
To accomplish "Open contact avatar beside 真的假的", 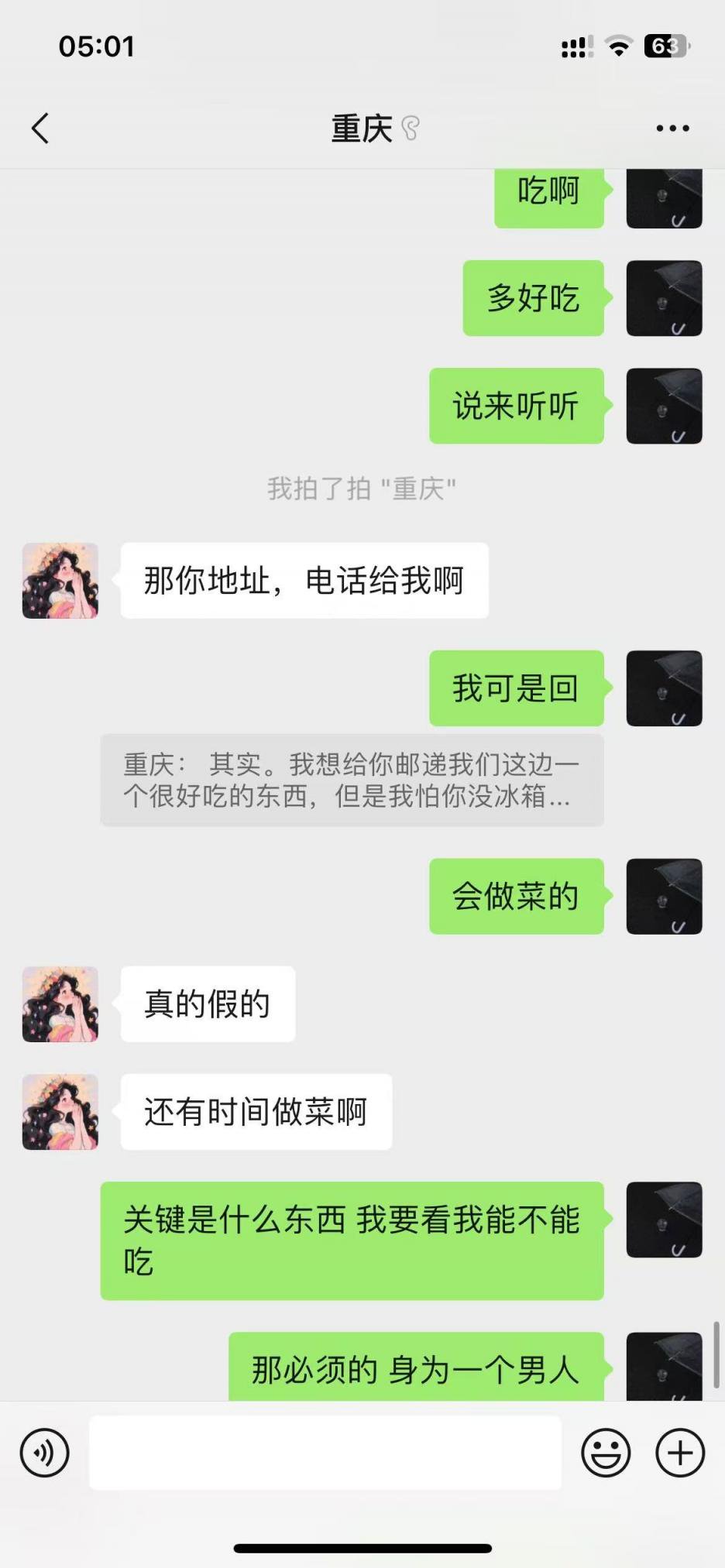I will (60, 1004).
